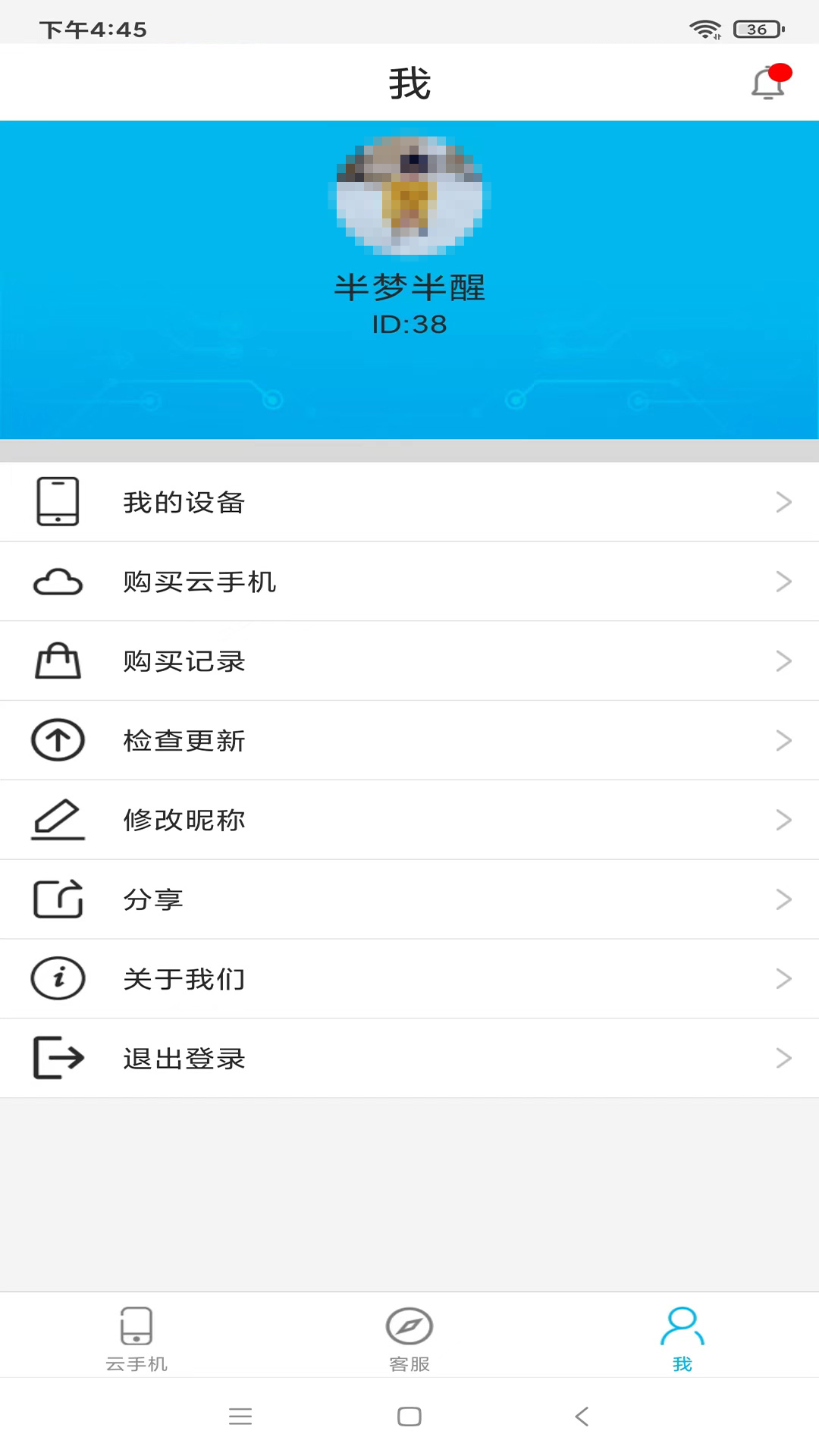
Task: Click the user avatar image
Action: click(x=409, y=195)
